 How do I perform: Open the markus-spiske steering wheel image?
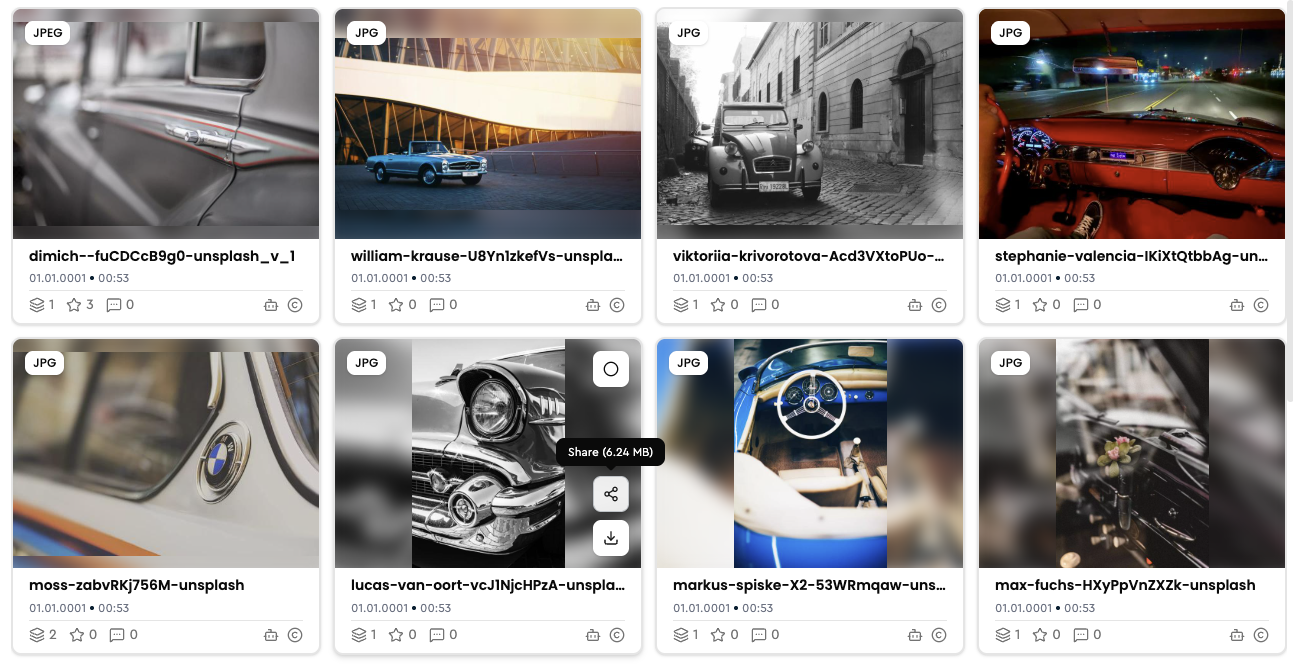[x=810, y=454]
